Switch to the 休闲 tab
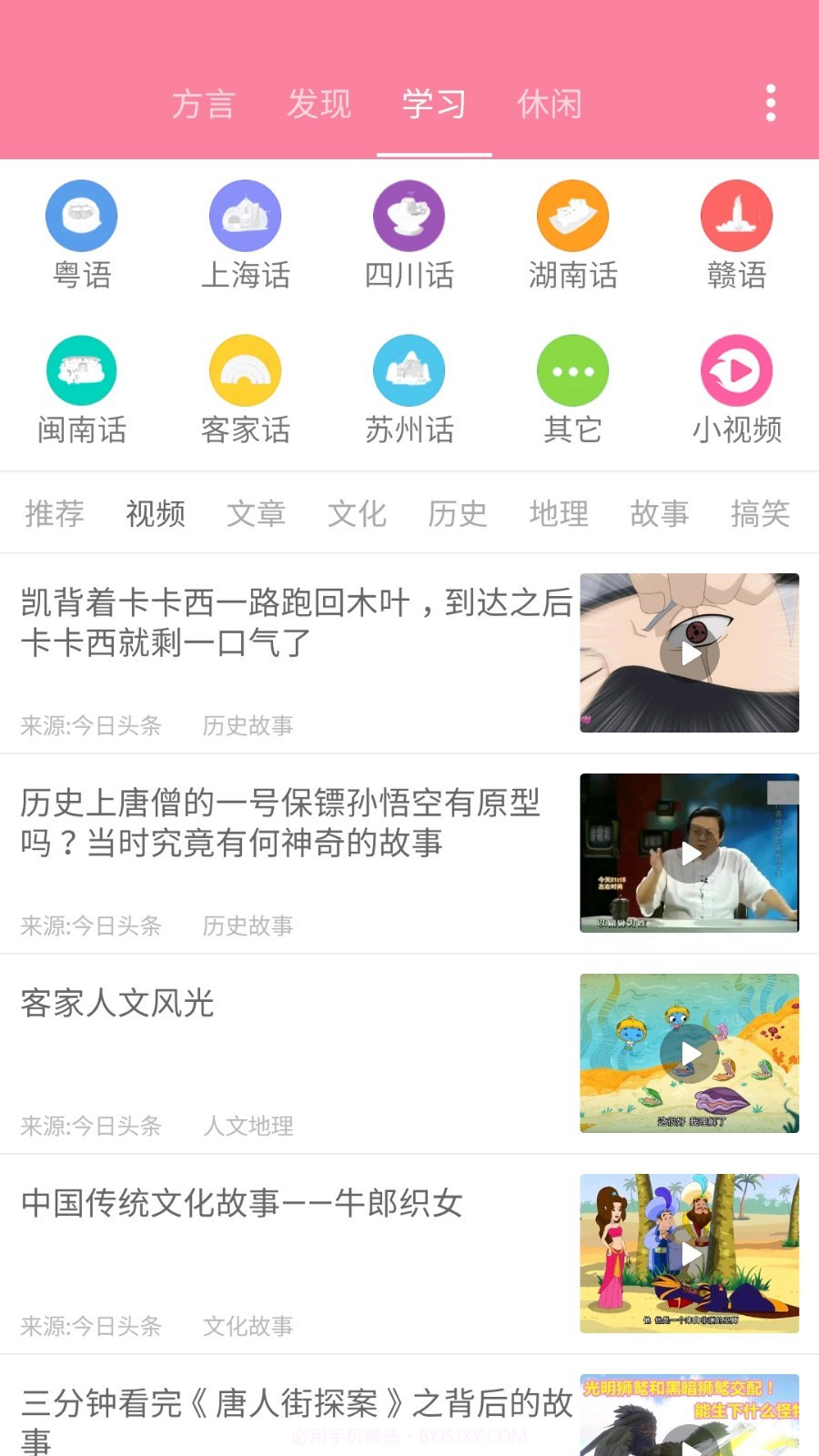 [x=550, y=105]
